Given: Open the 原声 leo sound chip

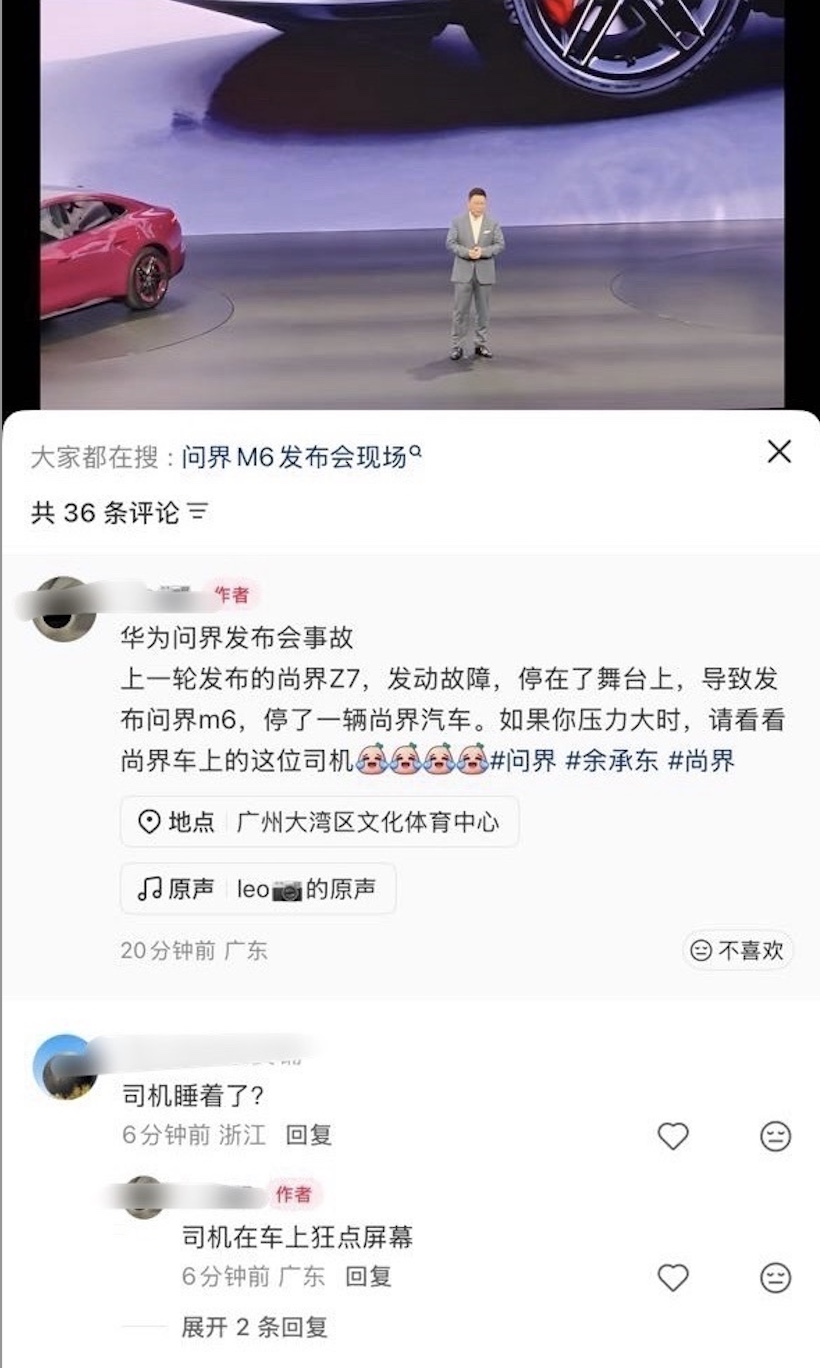Looking at the screenshot, I should [257, 889].
